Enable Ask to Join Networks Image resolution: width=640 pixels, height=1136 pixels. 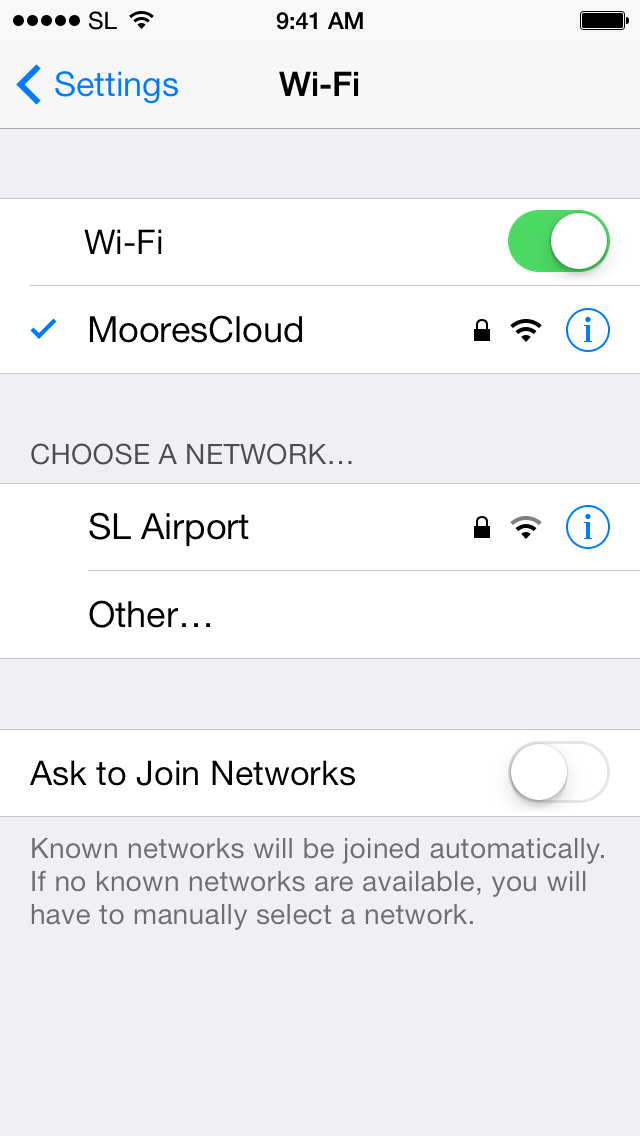tap(558, 772)
